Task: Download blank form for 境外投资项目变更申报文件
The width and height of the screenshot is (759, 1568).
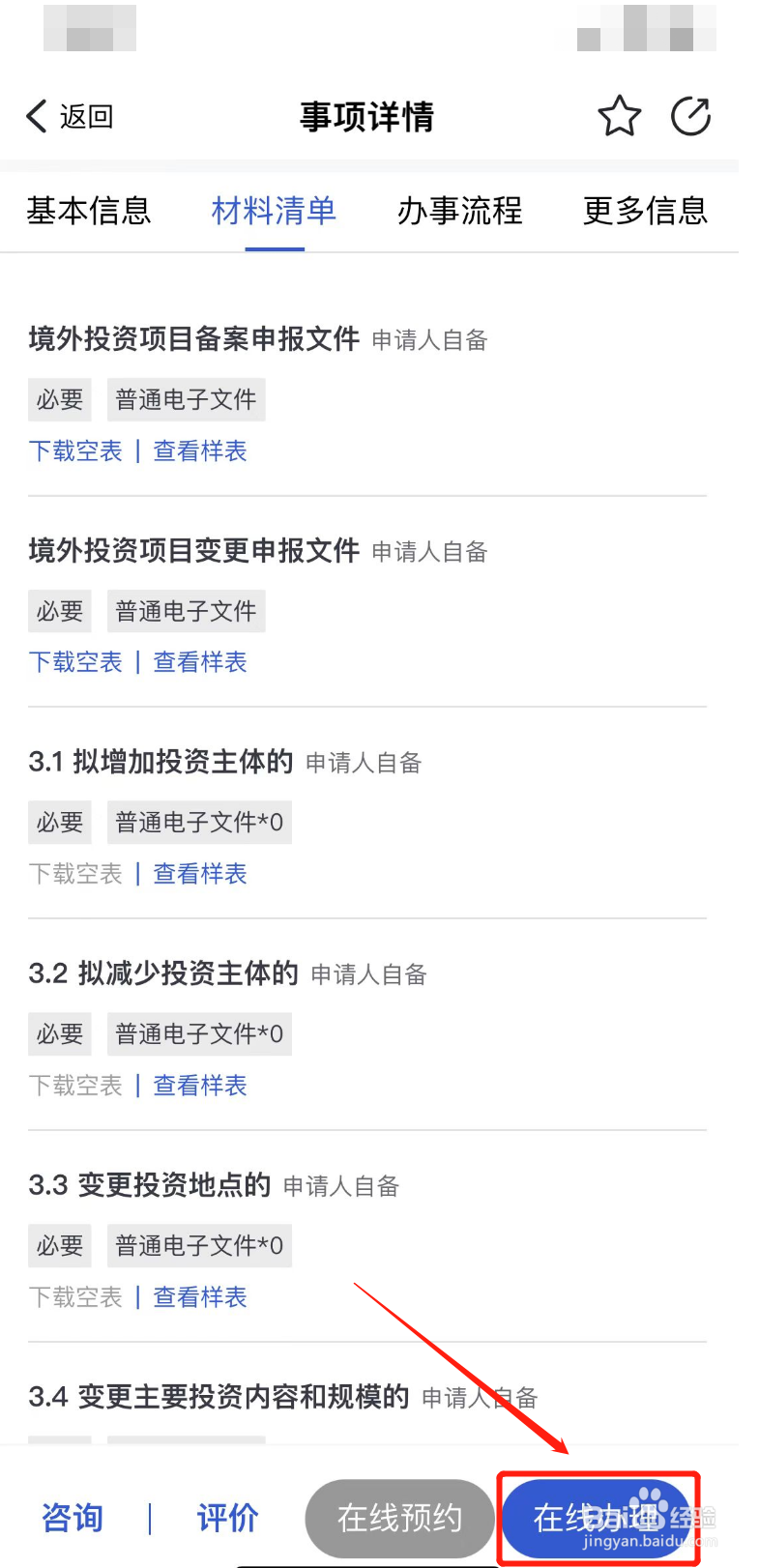Action: pyautogui.click(x=74, y=661)
